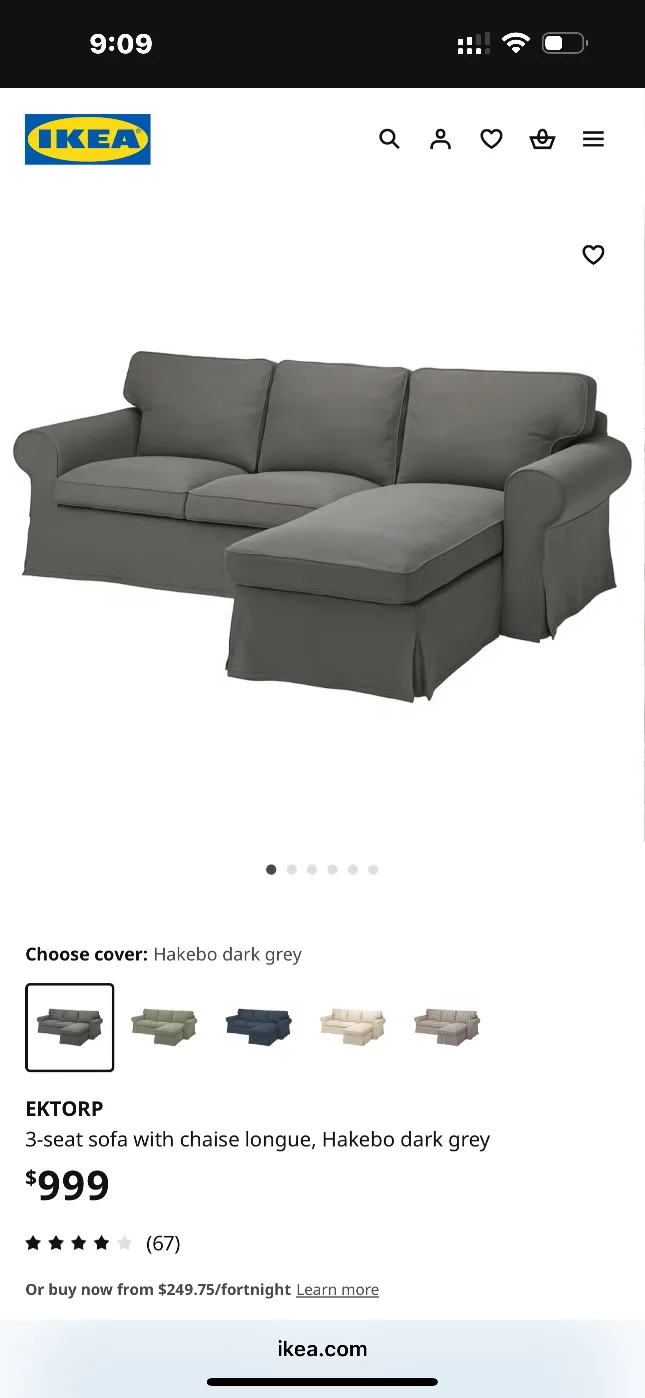The image size is (645, 1398).
Task: Open the IKEA search icon
Action: [x=389, y=139]
